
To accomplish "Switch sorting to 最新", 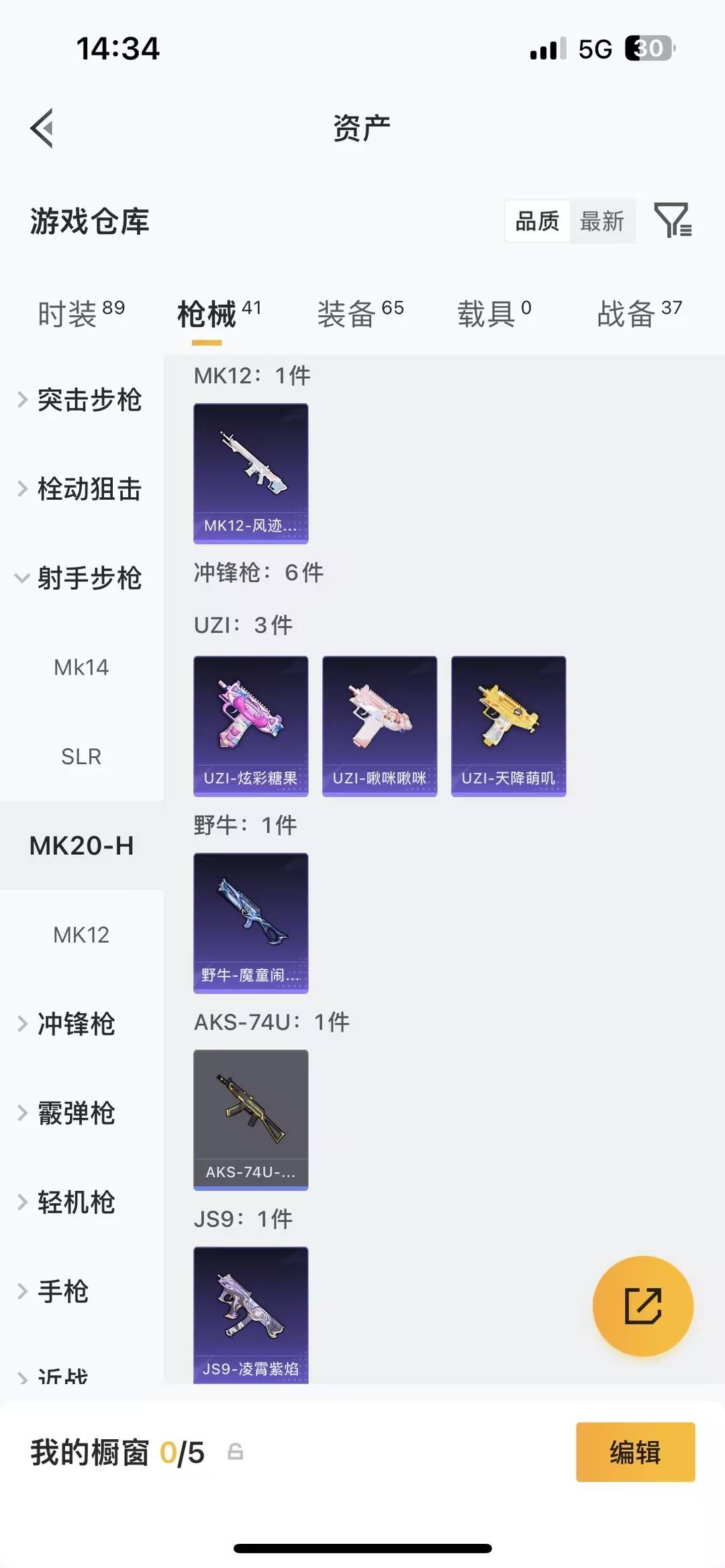I will tap(603, 221).
